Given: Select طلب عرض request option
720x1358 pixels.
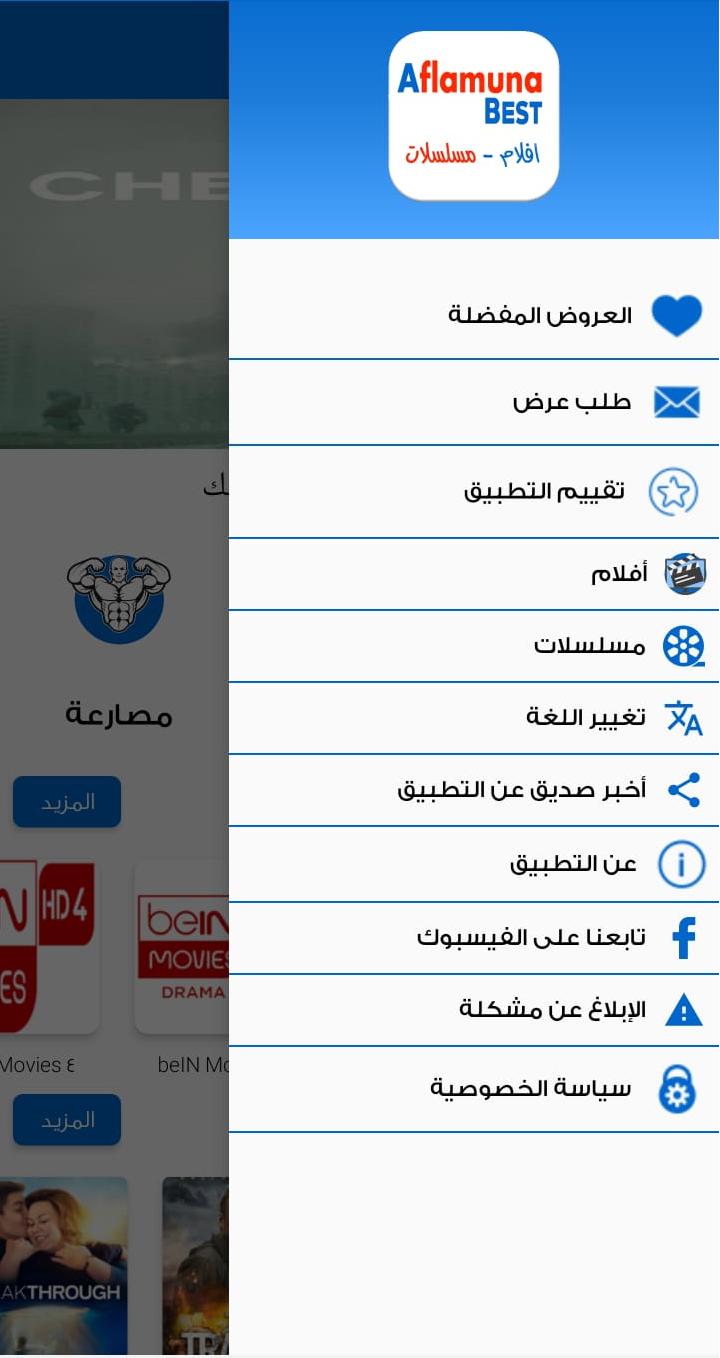Looking at the screenshot, I should click(x=572, y=402).
